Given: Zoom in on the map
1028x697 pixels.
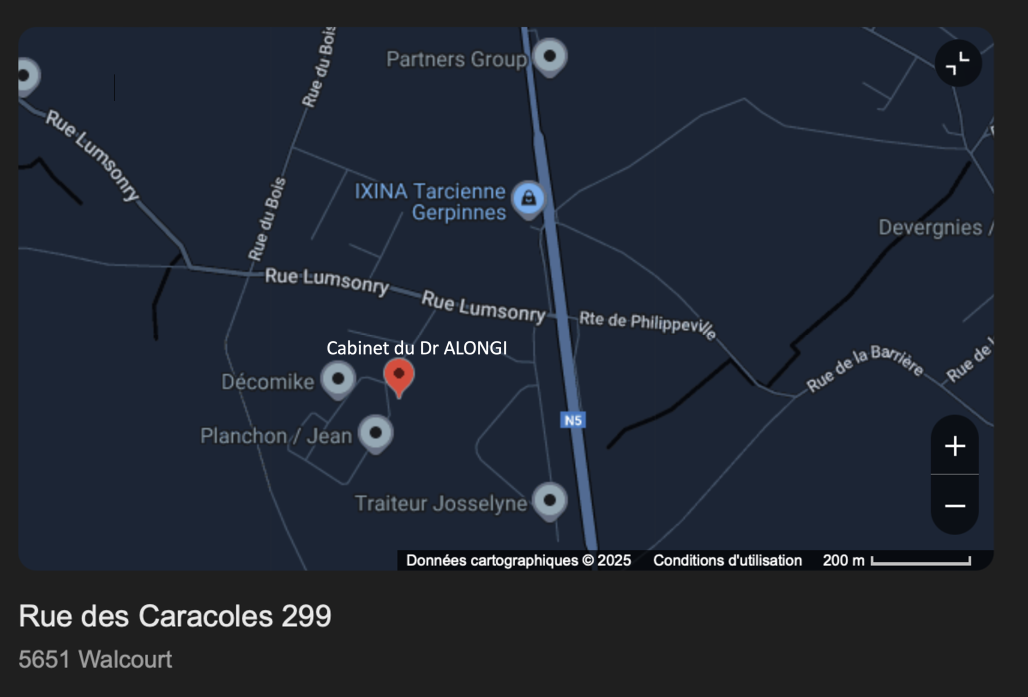Looking at the screenshot, I should 955,446.
